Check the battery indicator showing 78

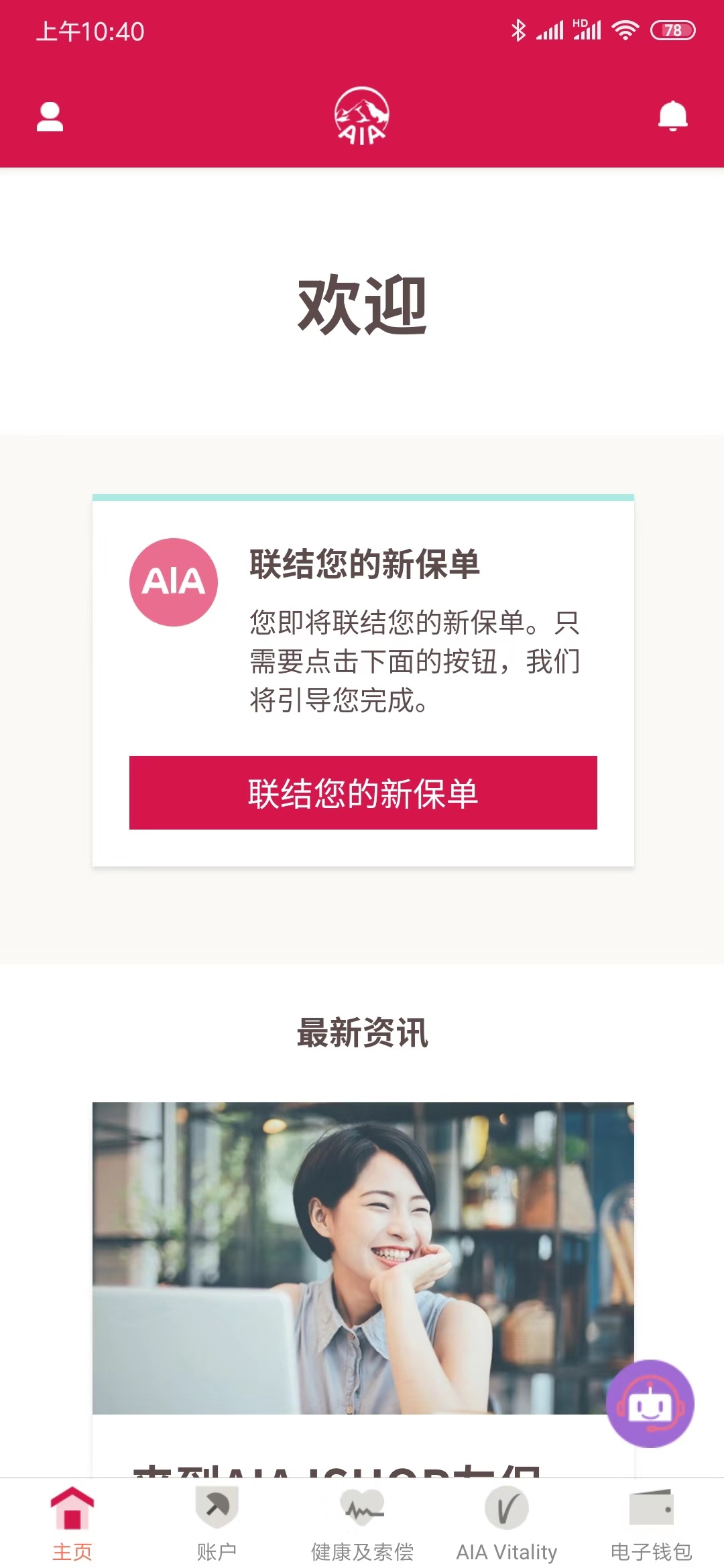[x=672, y=29]
